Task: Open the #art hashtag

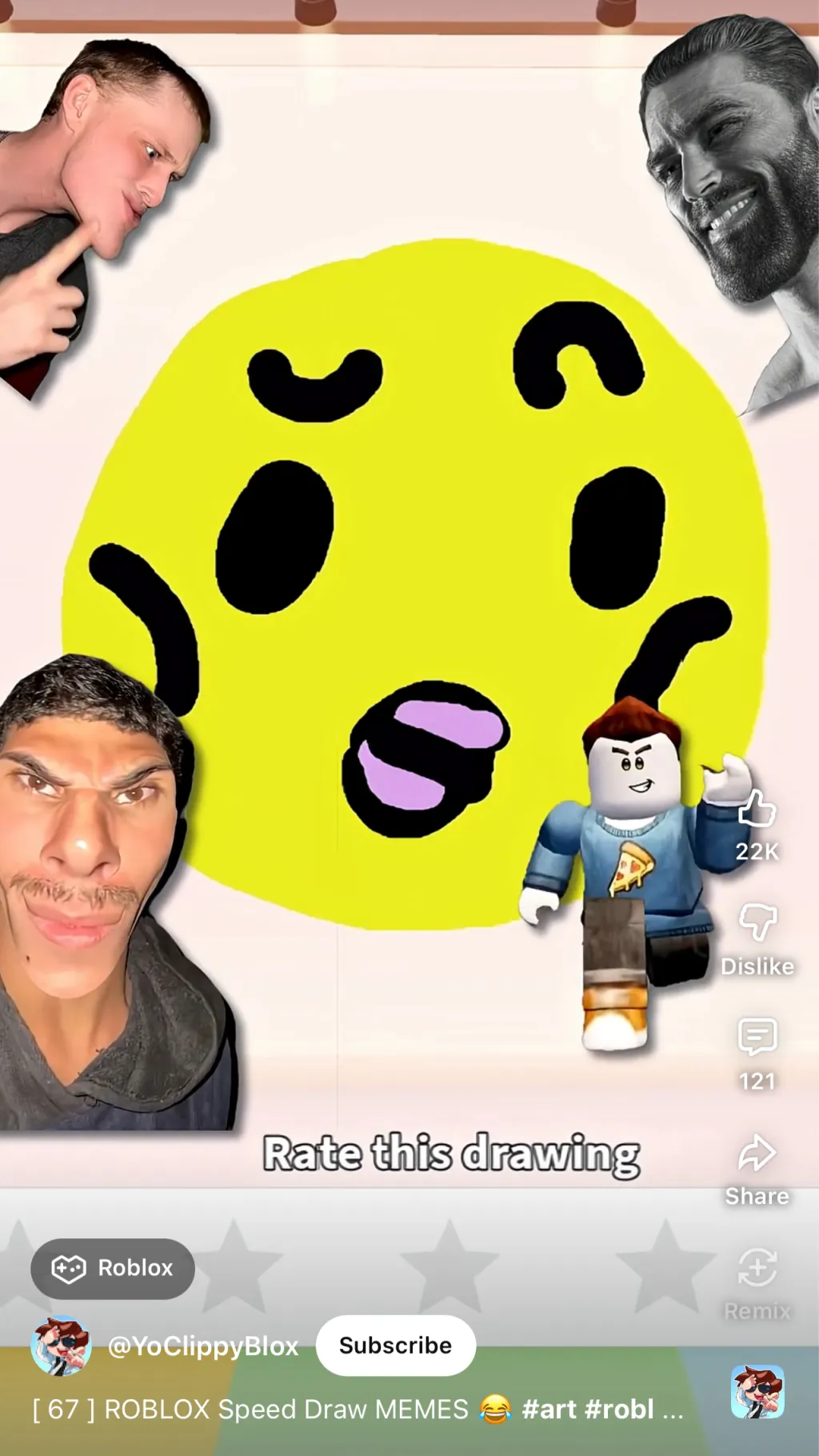Action: (548, 1409)
